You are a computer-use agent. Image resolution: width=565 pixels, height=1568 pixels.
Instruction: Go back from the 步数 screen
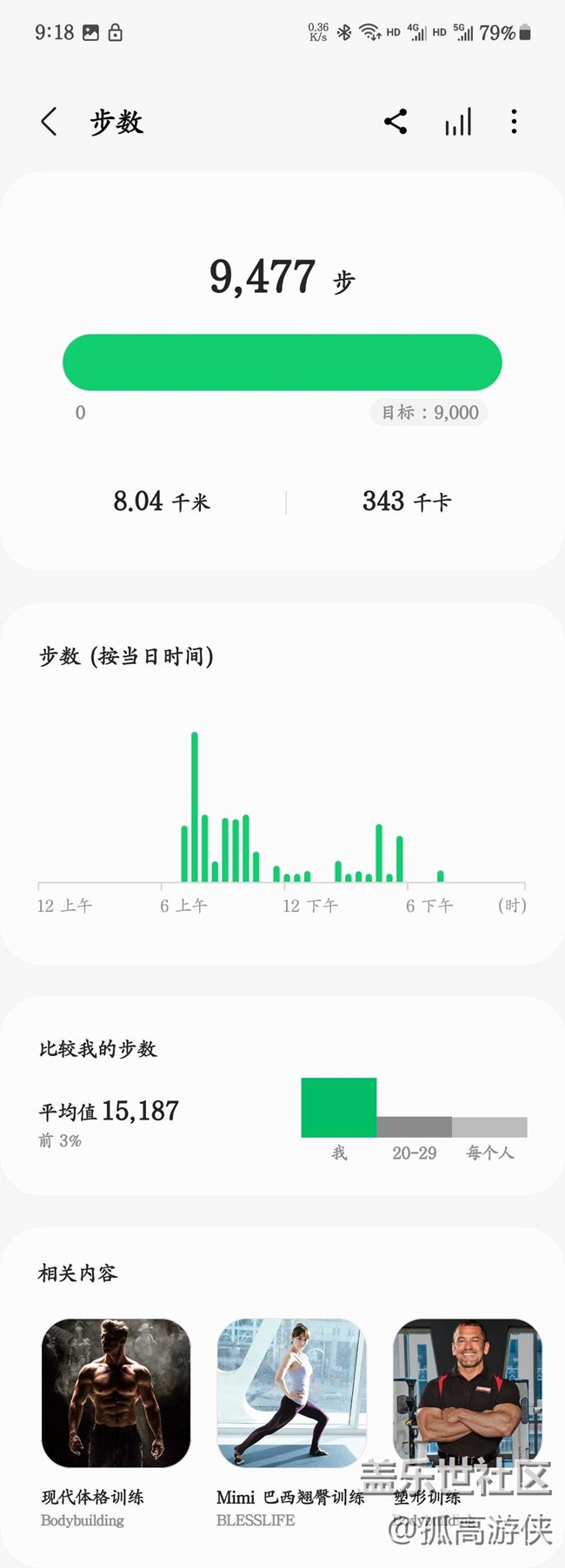50,122
